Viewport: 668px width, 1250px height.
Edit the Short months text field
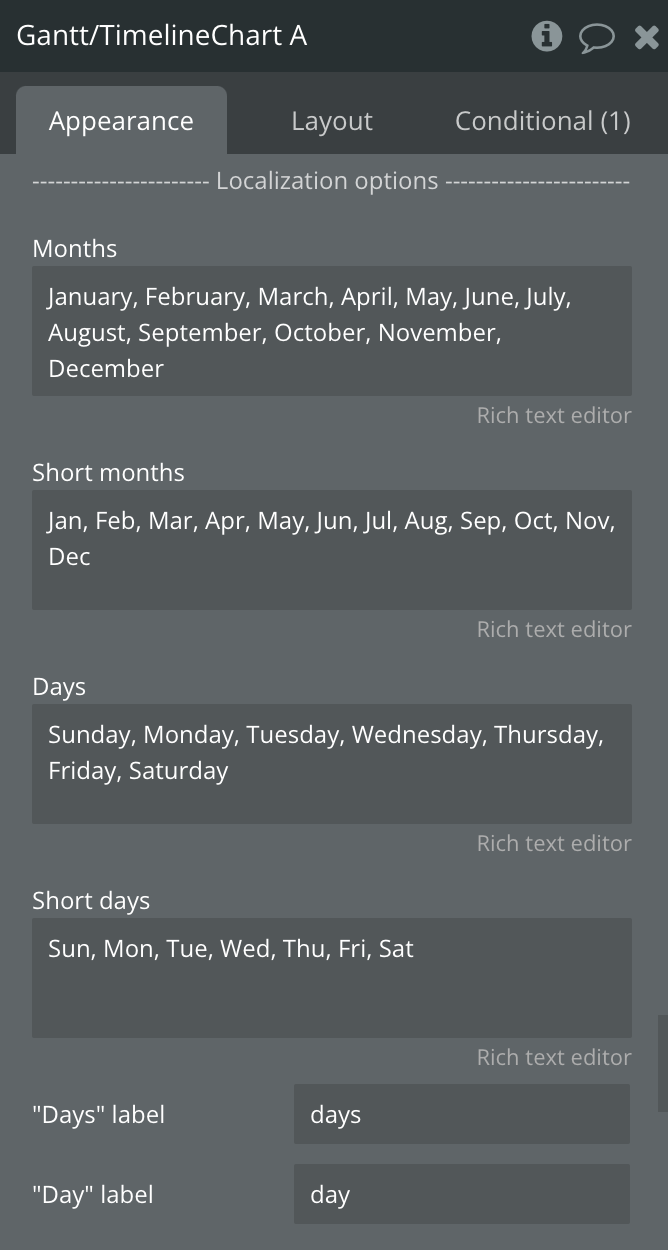(x=332, y=549)
